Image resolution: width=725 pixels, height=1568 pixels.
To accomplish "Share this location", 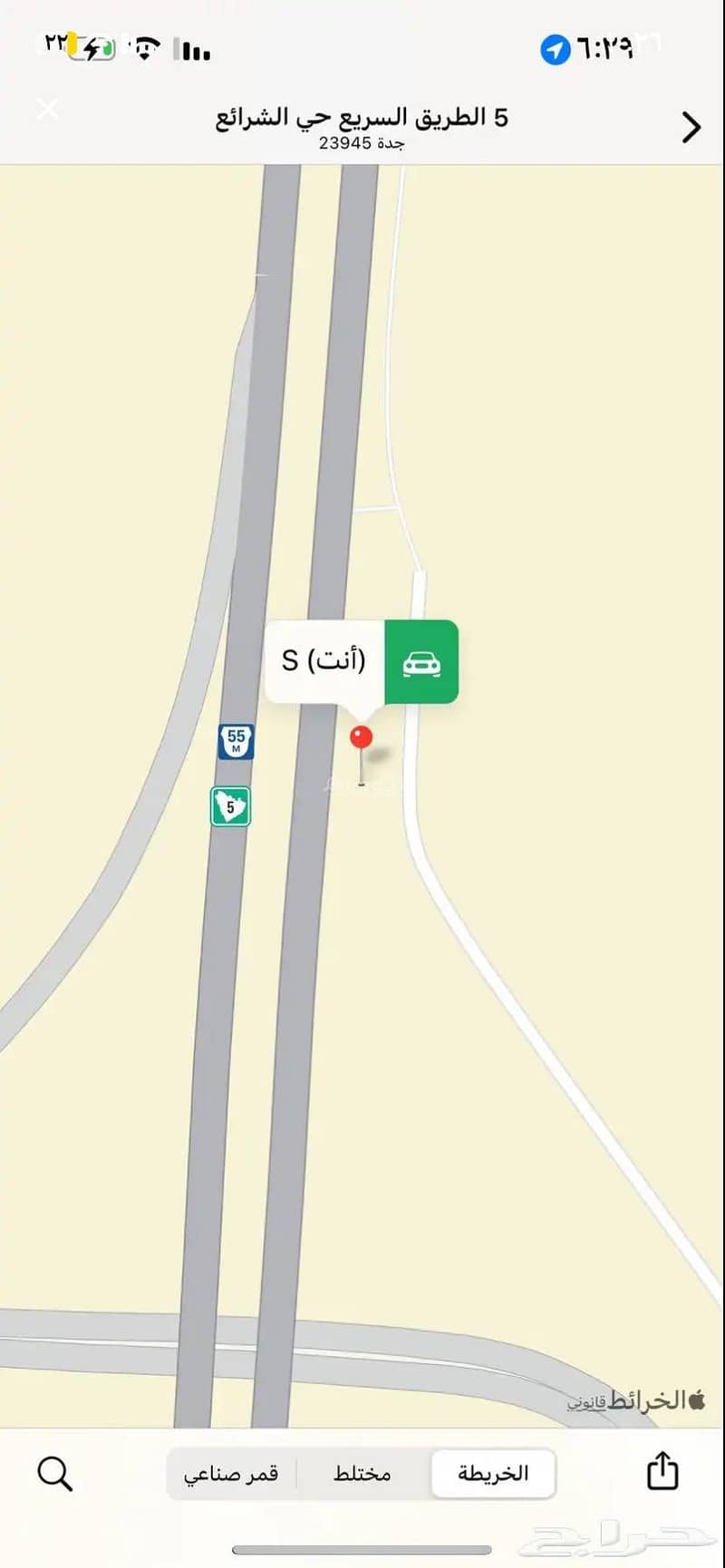I will [662, 1471].
